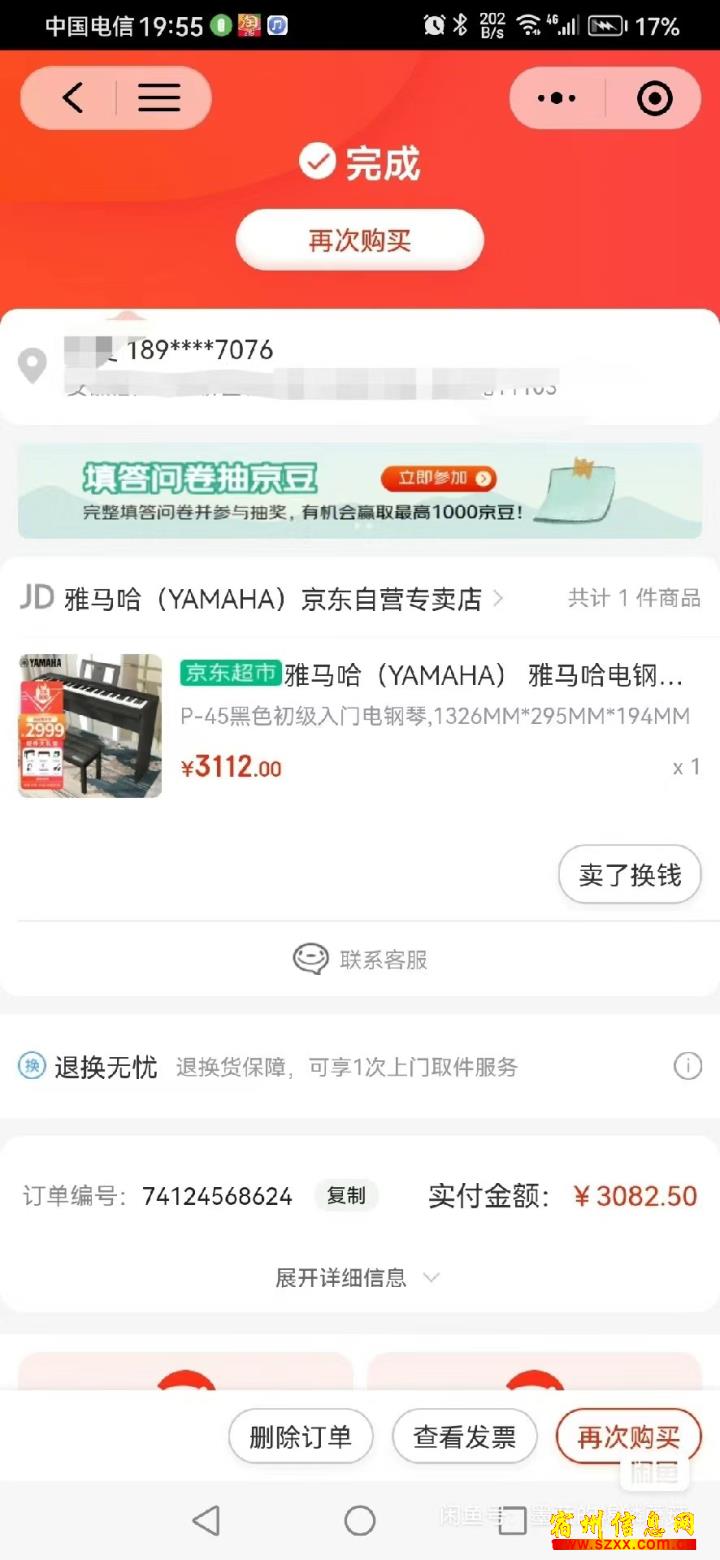Tap 删除订单 to delete this order
This screenshot has width=720, height=1560.
(x=300, y=1437)
